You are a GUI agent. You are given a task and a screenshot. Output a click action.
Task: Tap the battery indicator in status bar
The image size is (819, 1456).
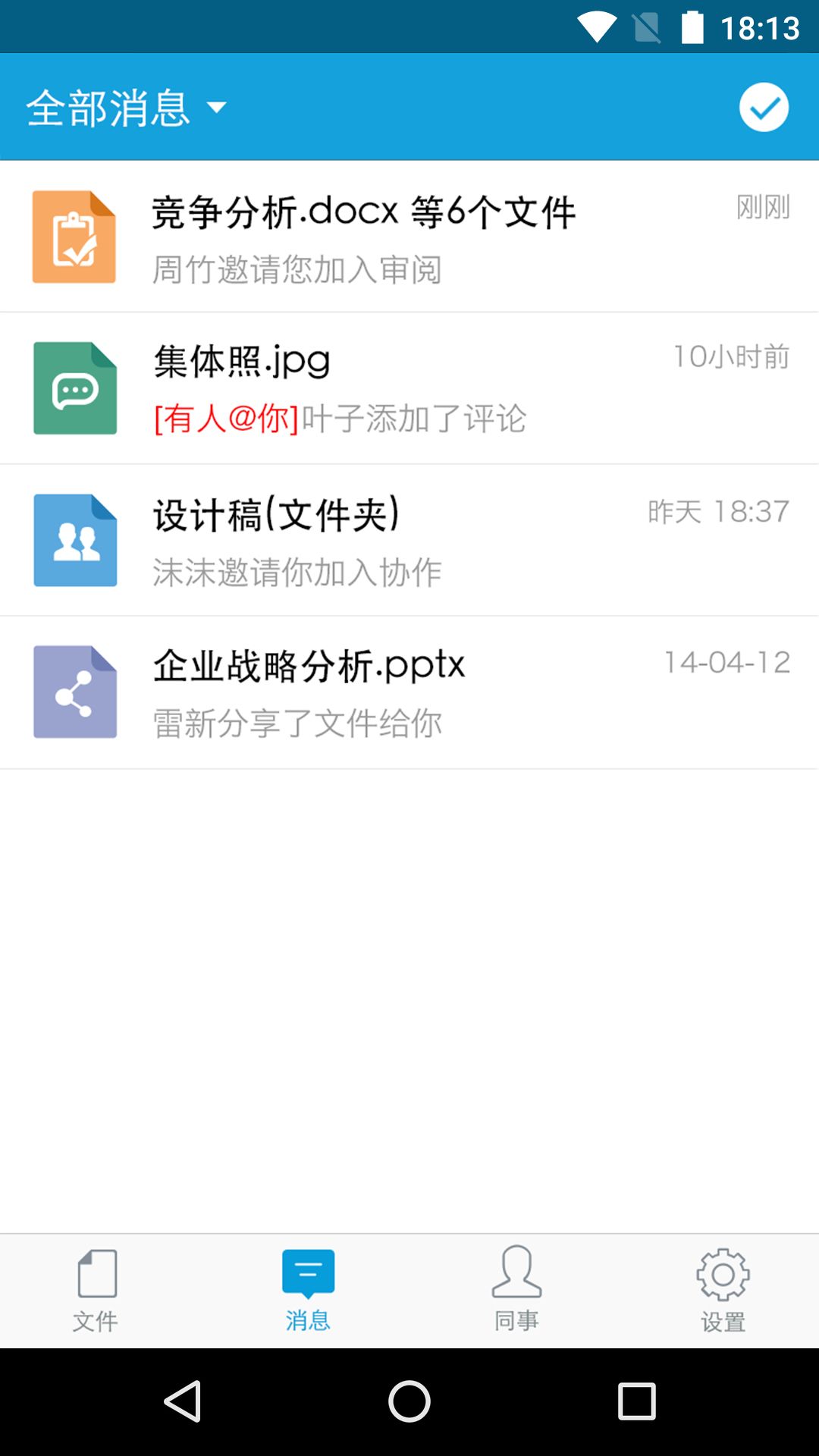[692, 25]
